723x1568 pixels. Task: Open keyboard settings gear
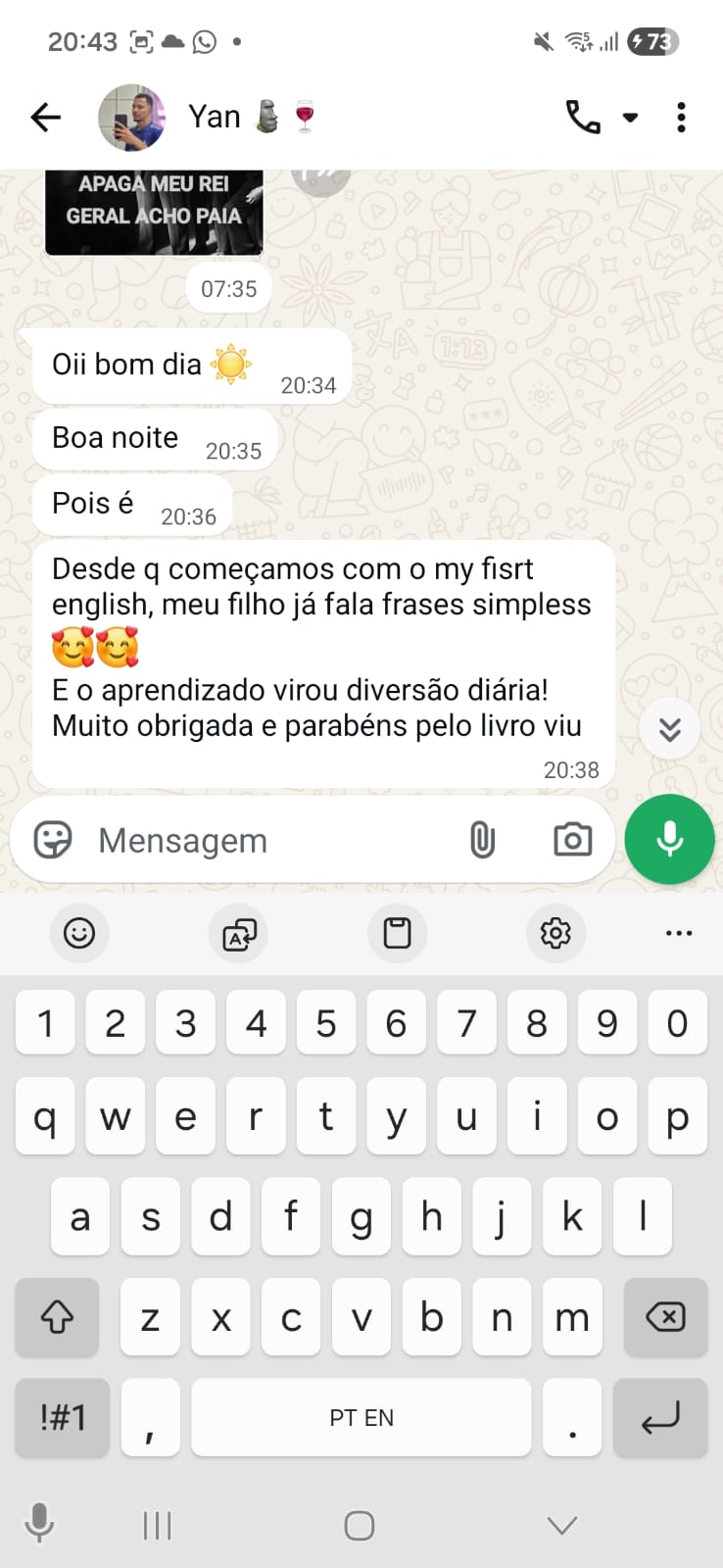(555, 933)
